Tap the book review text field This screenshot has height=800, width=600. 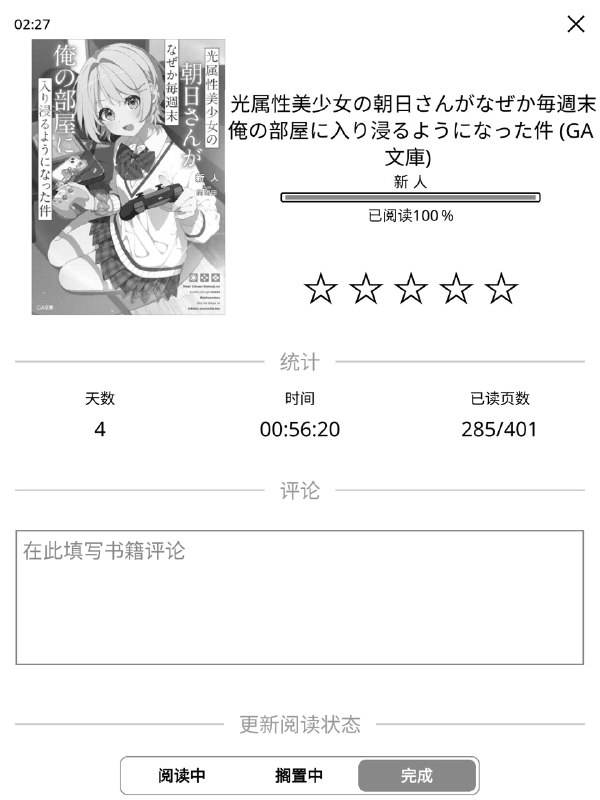pos(300,597)
